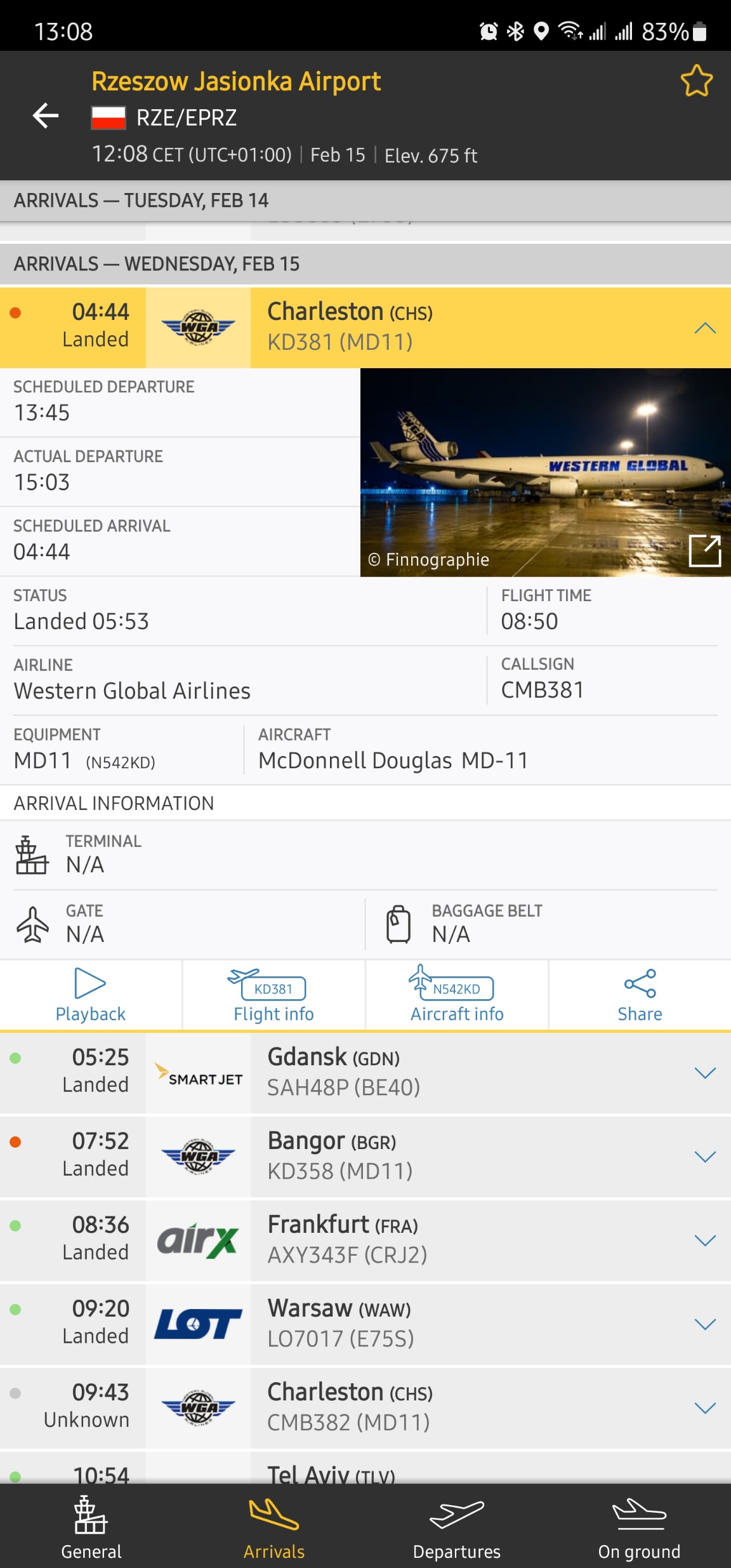Open Flight info for KD381
Viewport: 731px width, 1568px height.
pyautogui.click(x=273, y=995)
